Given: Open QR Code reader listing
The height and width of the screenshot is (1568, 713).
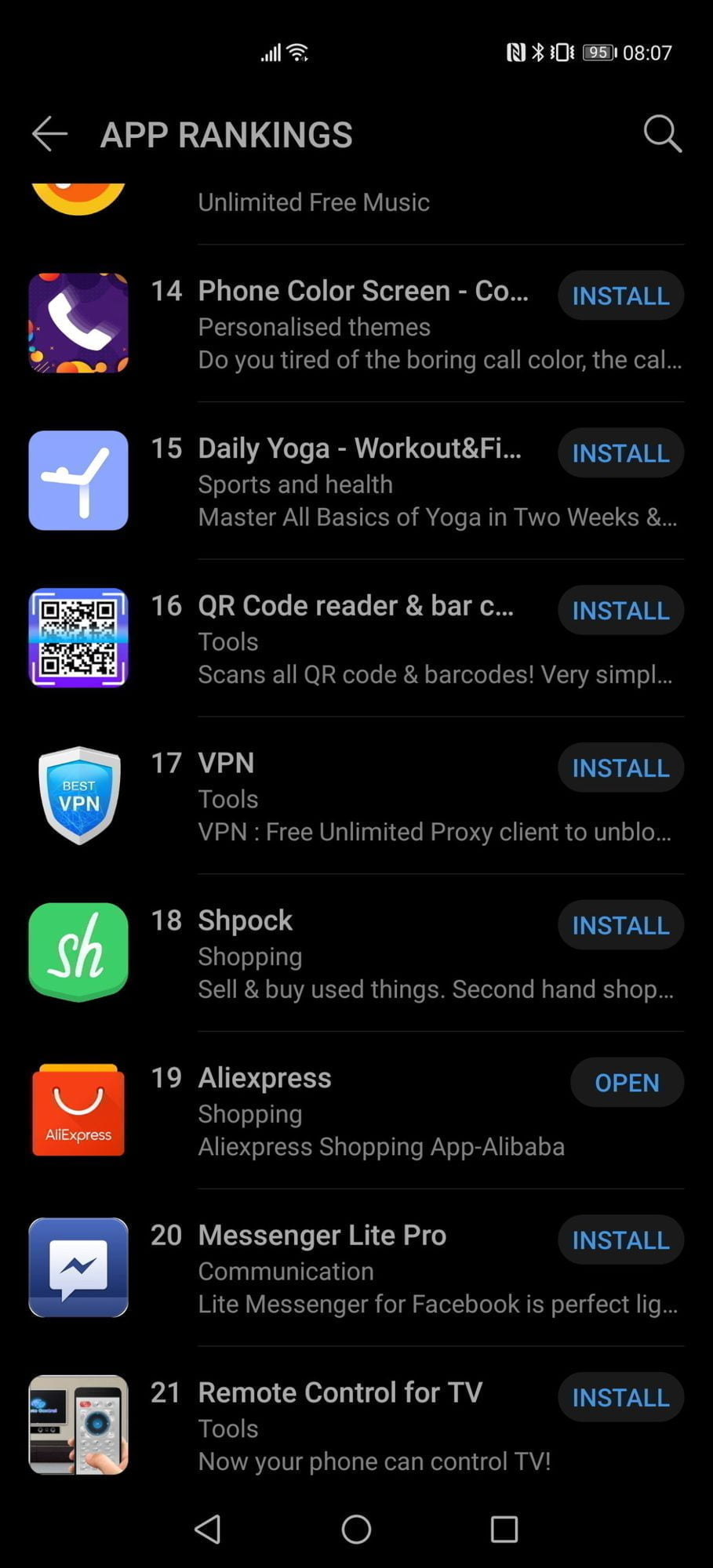Looking at the screenshot, I should coord(355,606).
